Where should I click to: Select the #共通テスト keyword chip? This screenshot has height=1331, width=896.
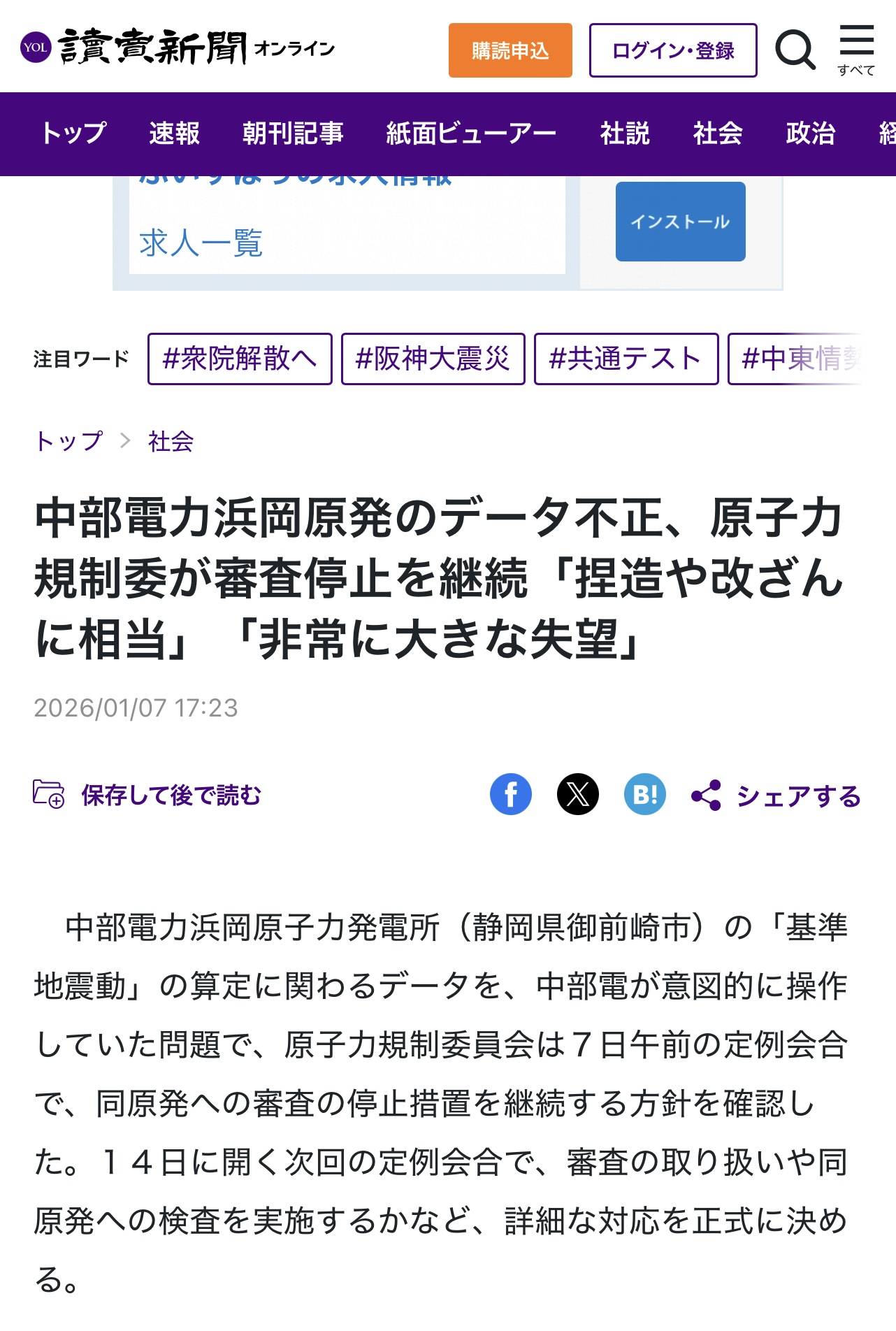tap(626, 359)
